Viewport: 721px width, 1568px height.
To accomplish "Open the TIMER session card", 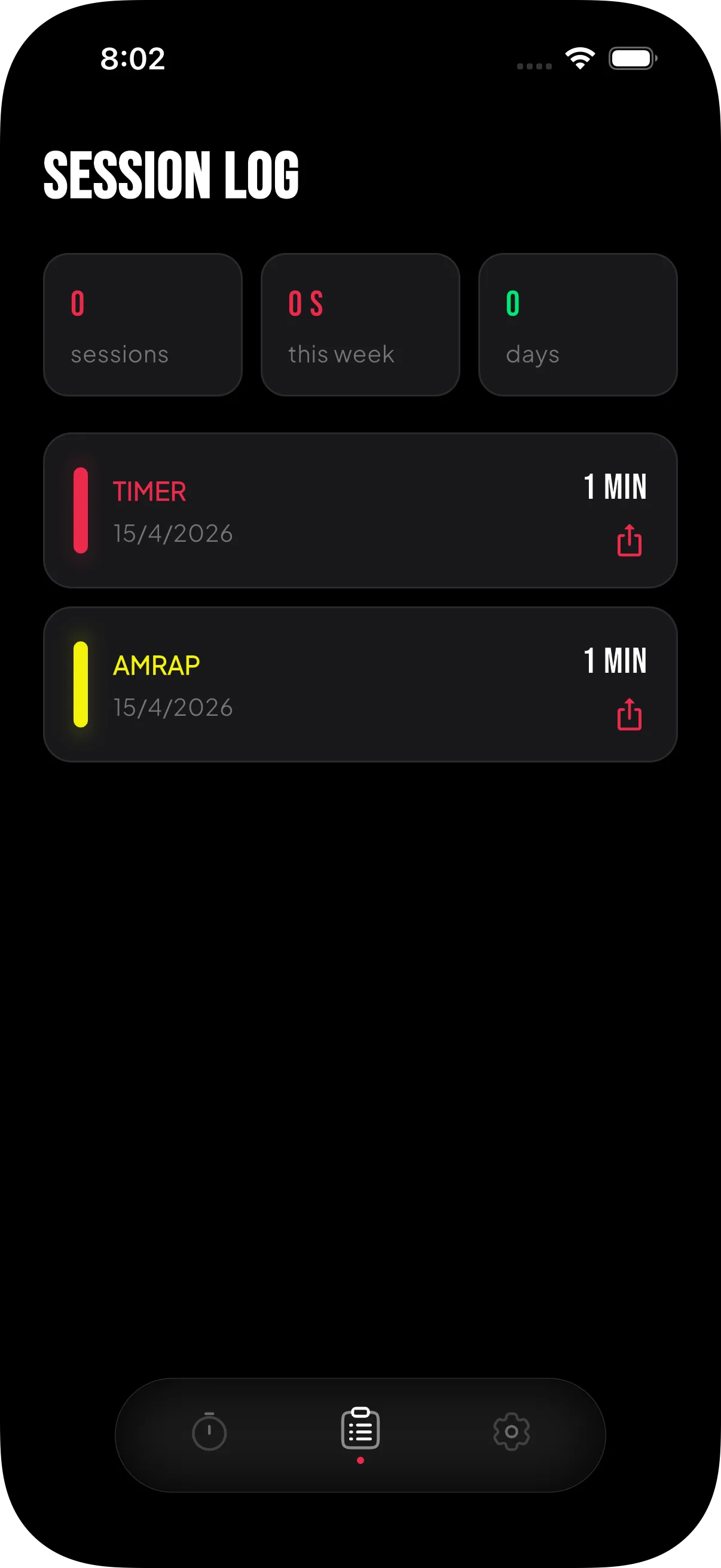I will pyautogui.click(x=360, y=510).
